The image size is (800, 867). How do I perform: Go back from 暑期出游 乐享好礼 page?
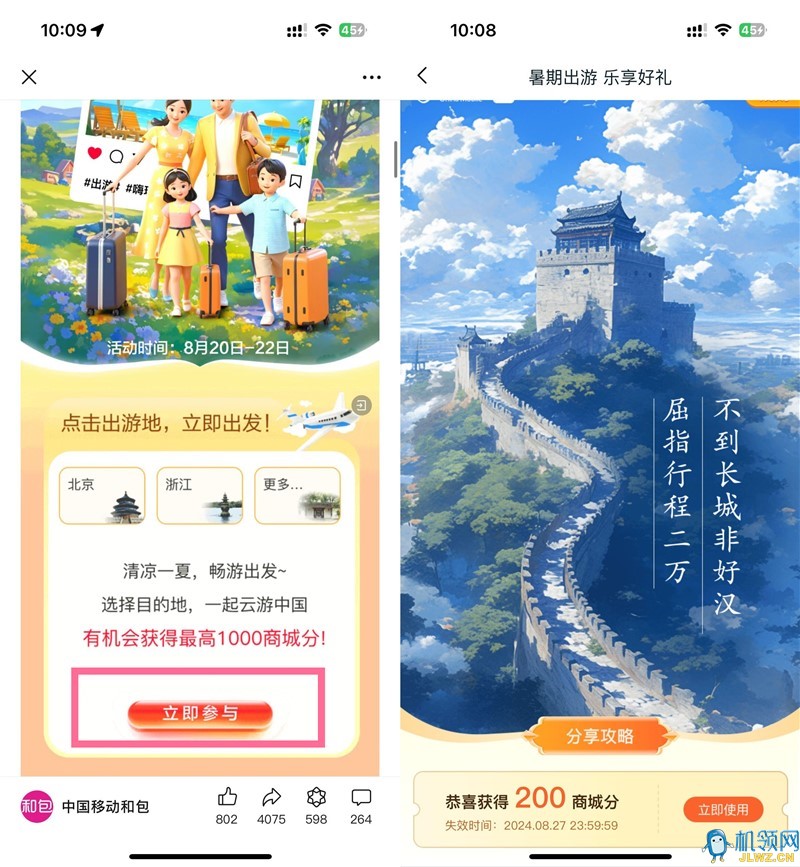(422, 76)
